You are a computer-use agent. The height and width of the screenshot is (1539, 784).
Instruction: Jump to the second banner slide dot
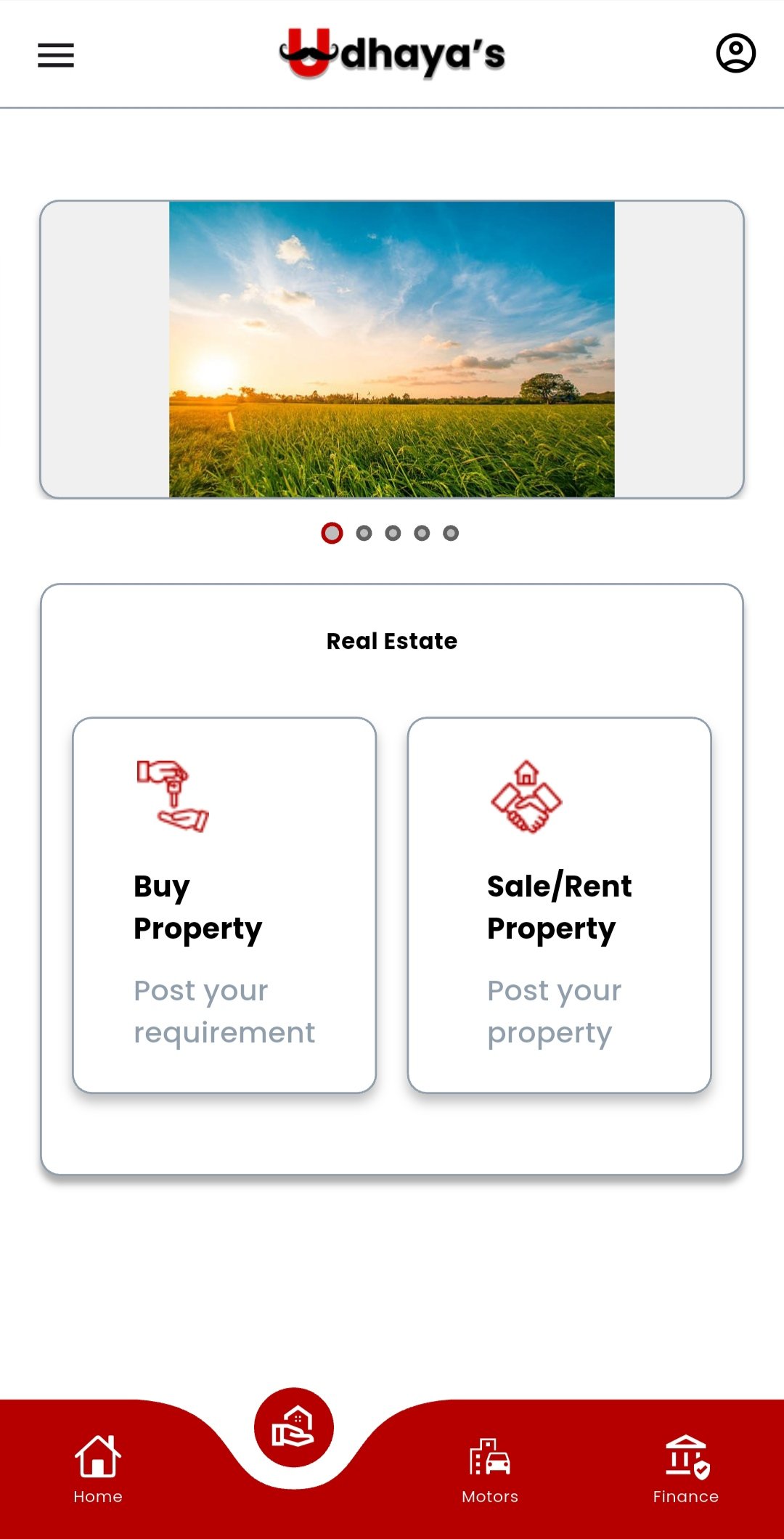[364, 534]
